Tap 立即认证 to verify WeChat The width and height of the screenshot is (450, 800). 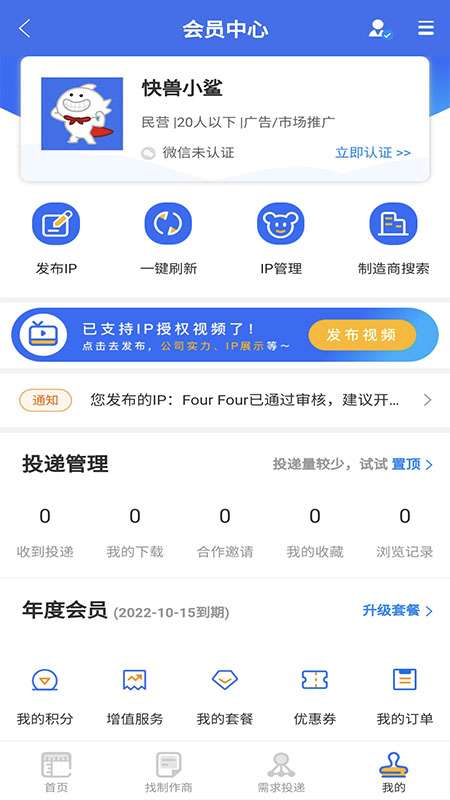[x=372, y=153]
